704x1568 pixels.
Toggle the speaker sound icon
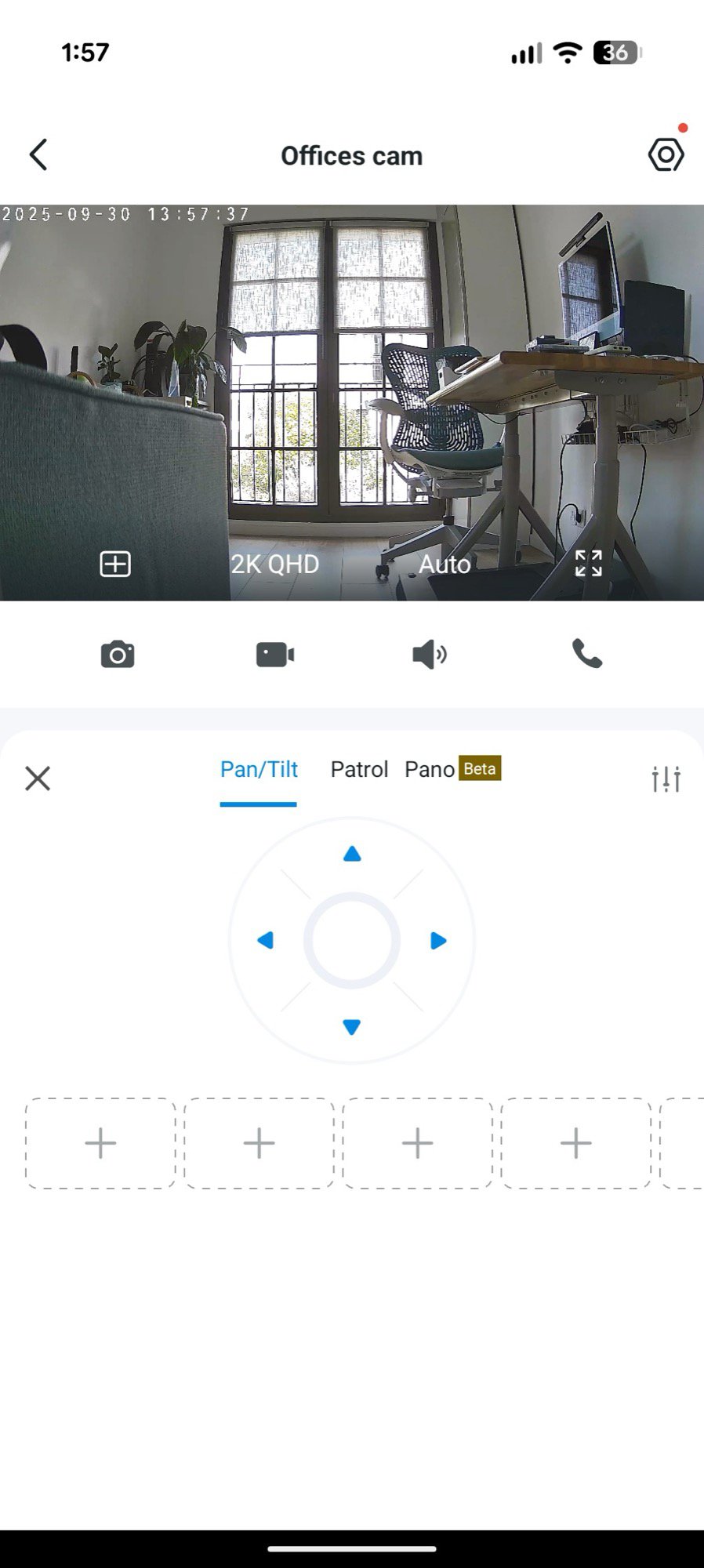[430, 654]
